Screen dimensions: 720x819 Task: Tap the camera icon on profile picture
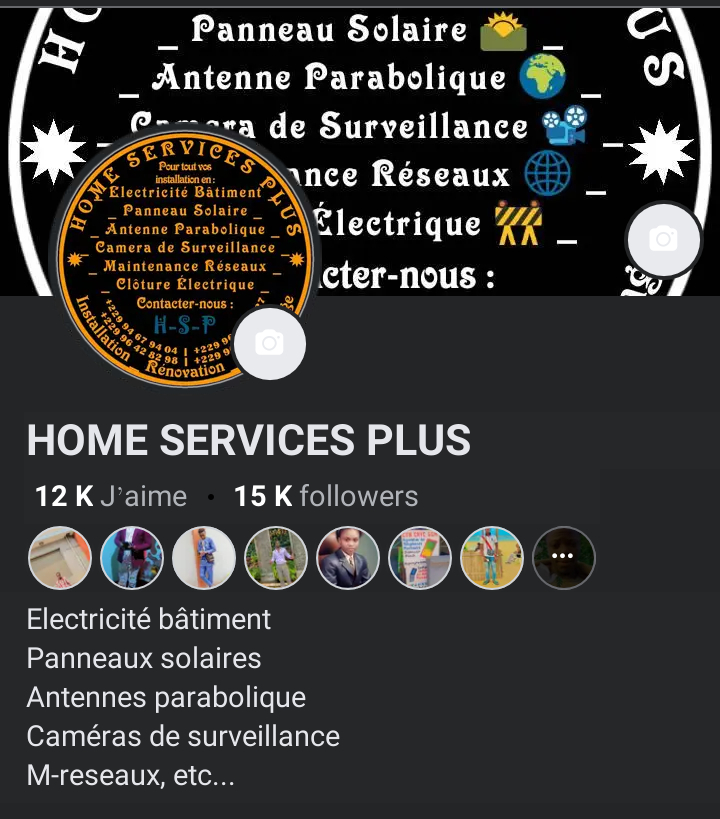coord(269,344)
